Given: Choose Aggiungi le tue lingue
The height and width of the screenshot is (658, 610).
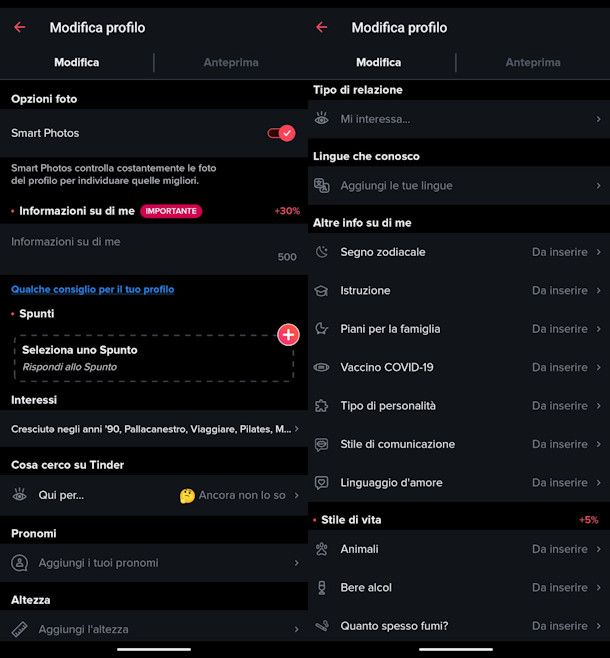Looking at the screenshot, I should tap(457, 186).
